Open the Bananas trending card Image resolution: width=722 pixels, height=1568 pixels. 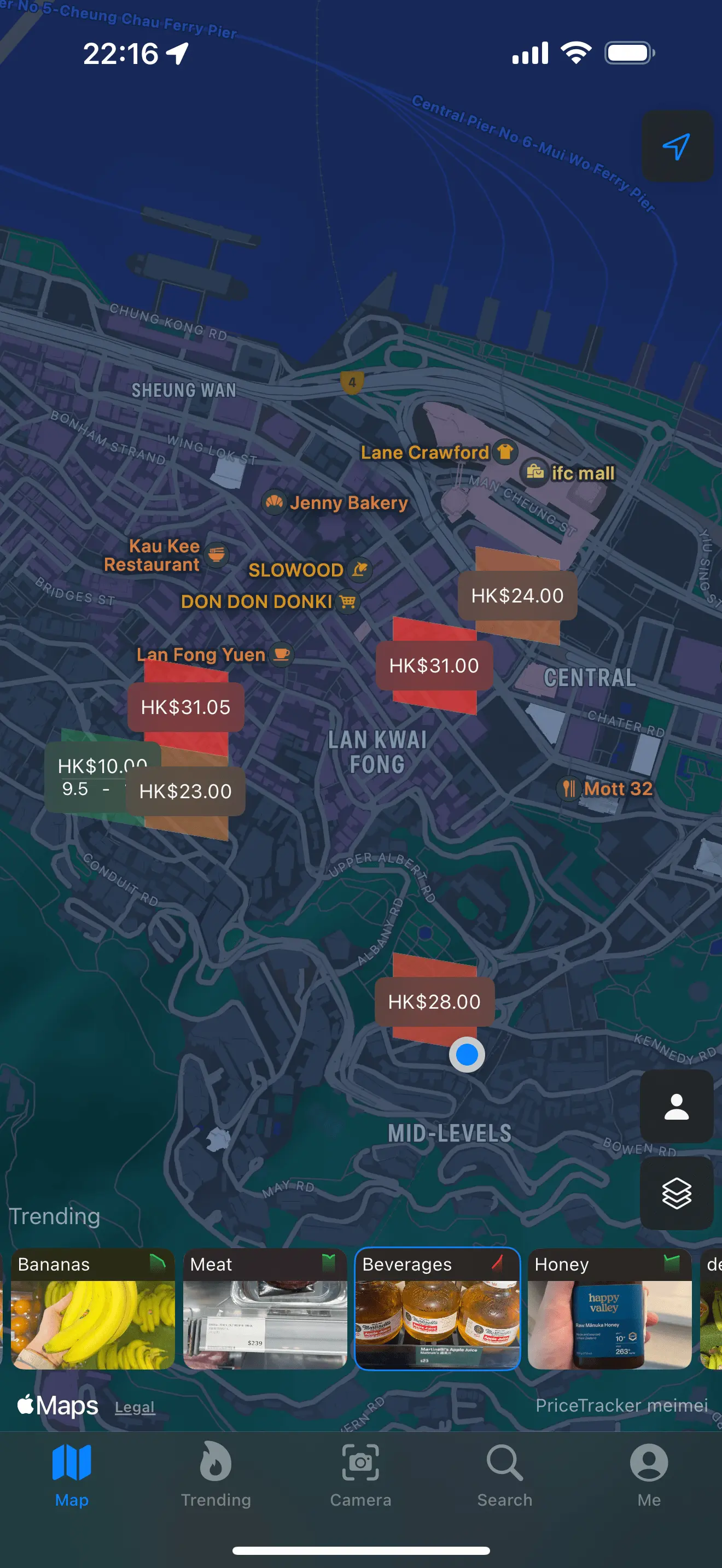point(92,1309)
